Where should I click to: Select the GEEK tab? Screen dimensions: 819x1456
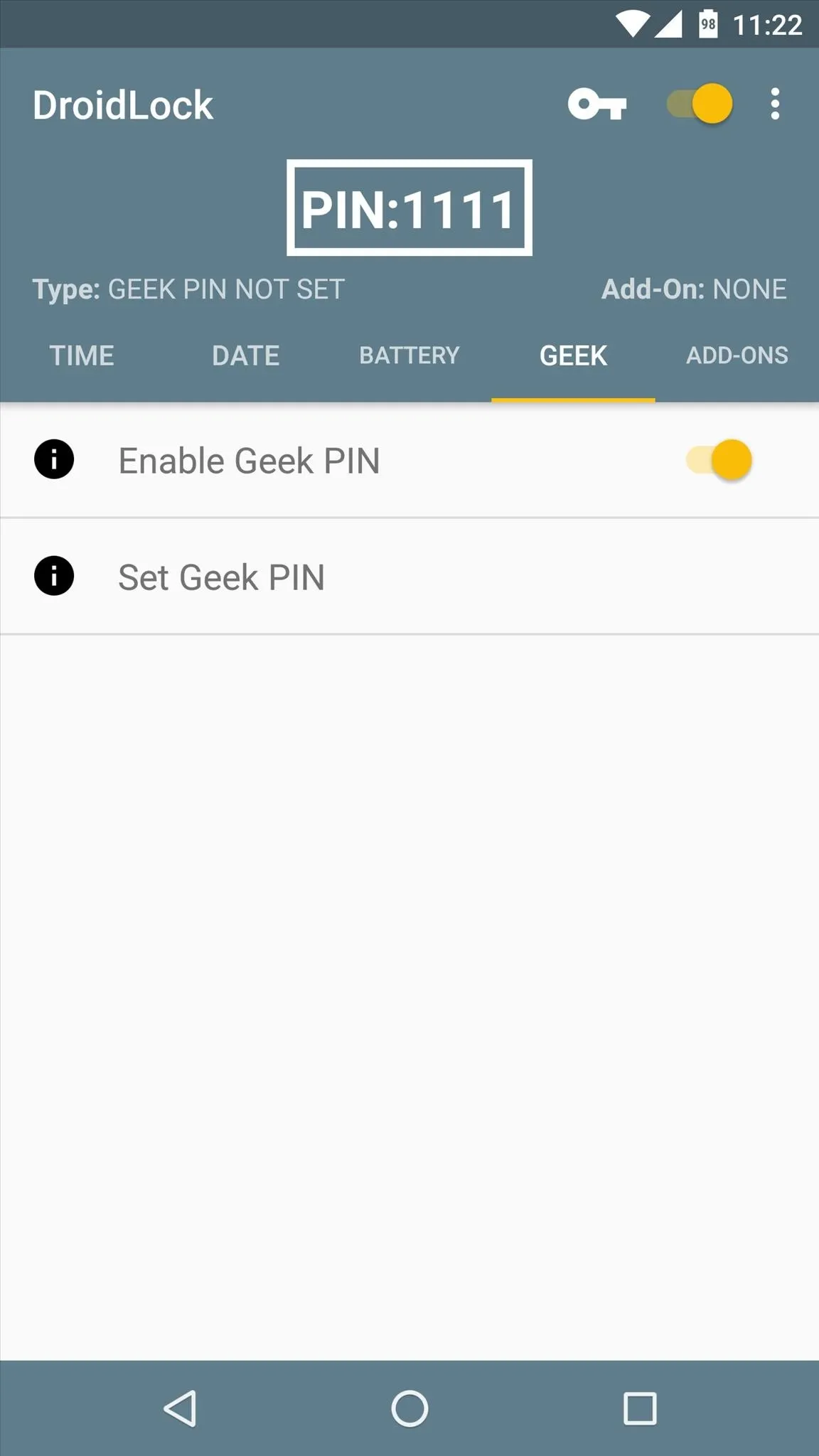pyautogui.click(x=573, y=355)
